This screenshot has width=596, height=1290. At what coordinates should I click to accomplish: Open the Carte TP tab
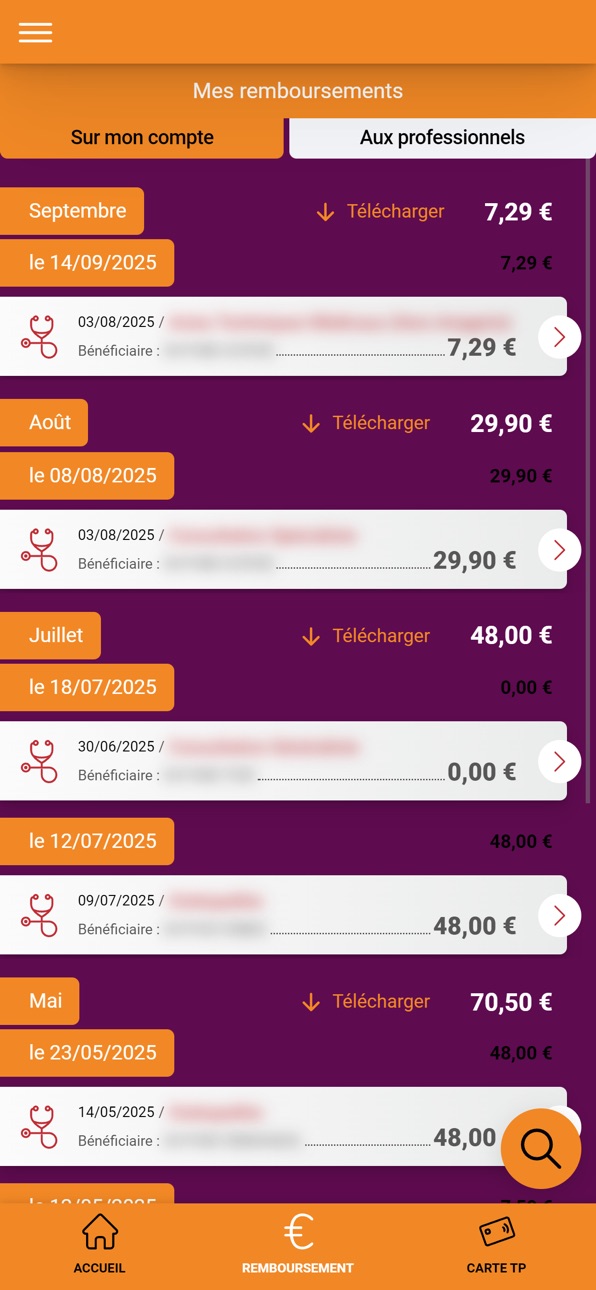pos(496,1245)
